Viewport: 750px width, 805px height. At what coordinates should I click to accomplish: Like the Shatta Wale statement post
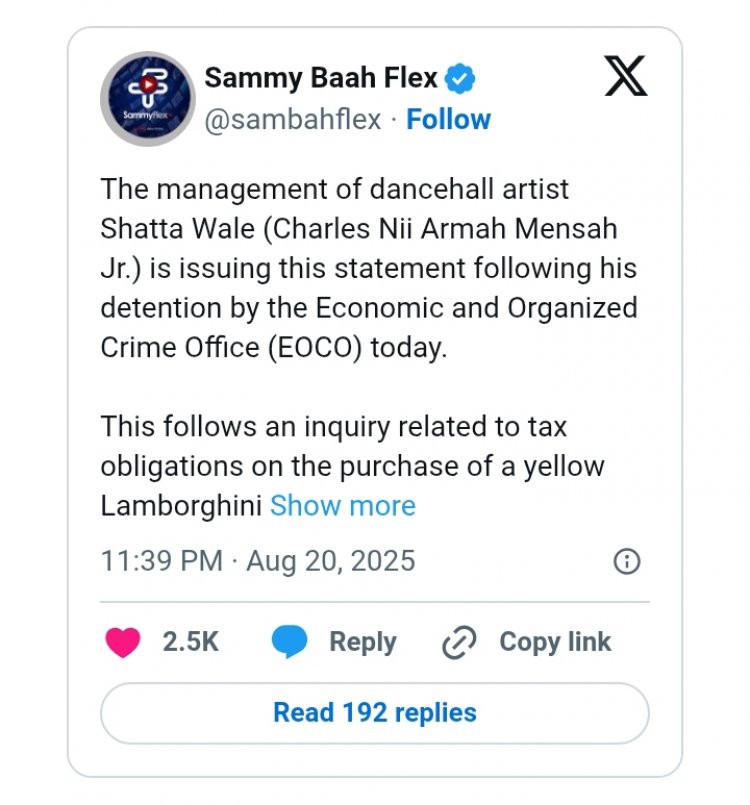point(124,642)
